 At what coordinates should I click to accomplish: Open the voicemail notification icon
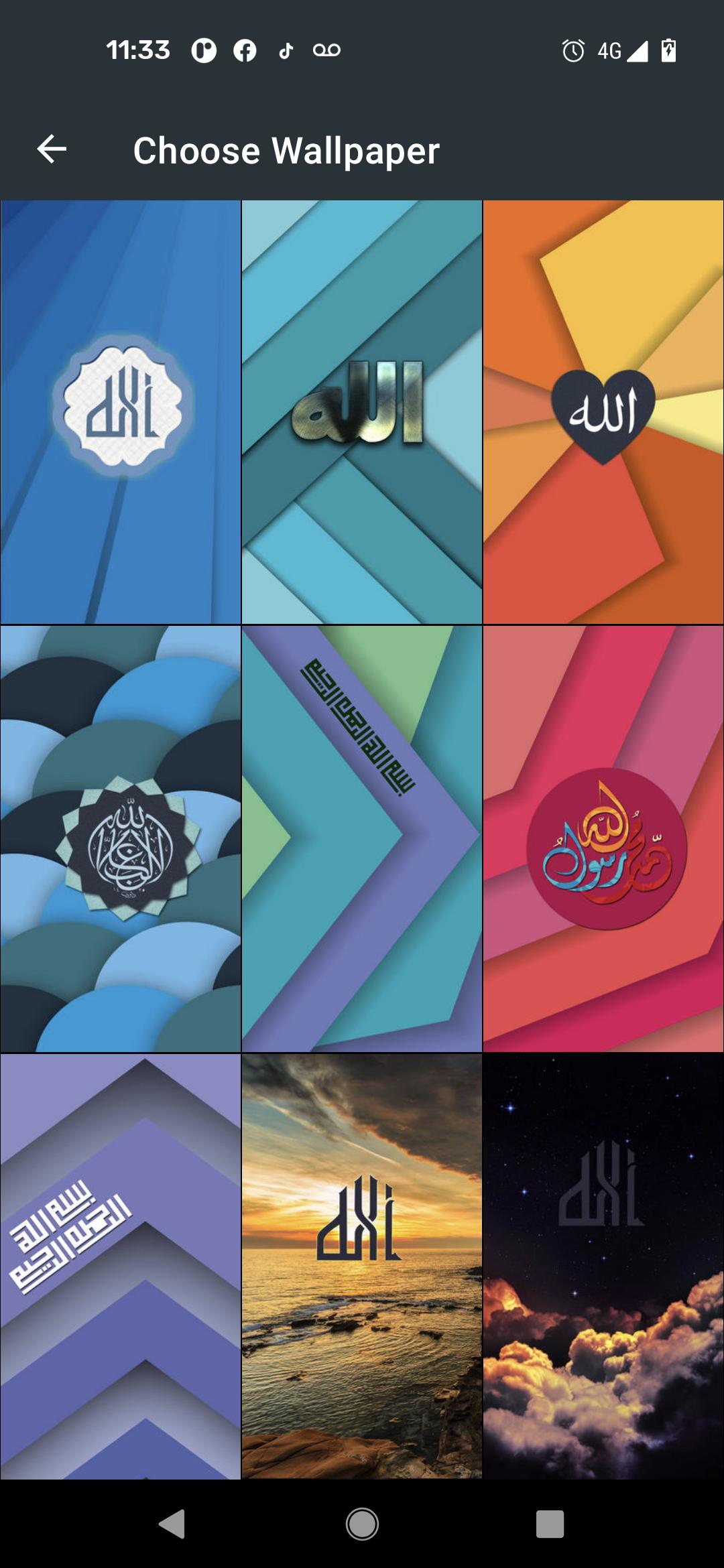click(x=326, y=50)
